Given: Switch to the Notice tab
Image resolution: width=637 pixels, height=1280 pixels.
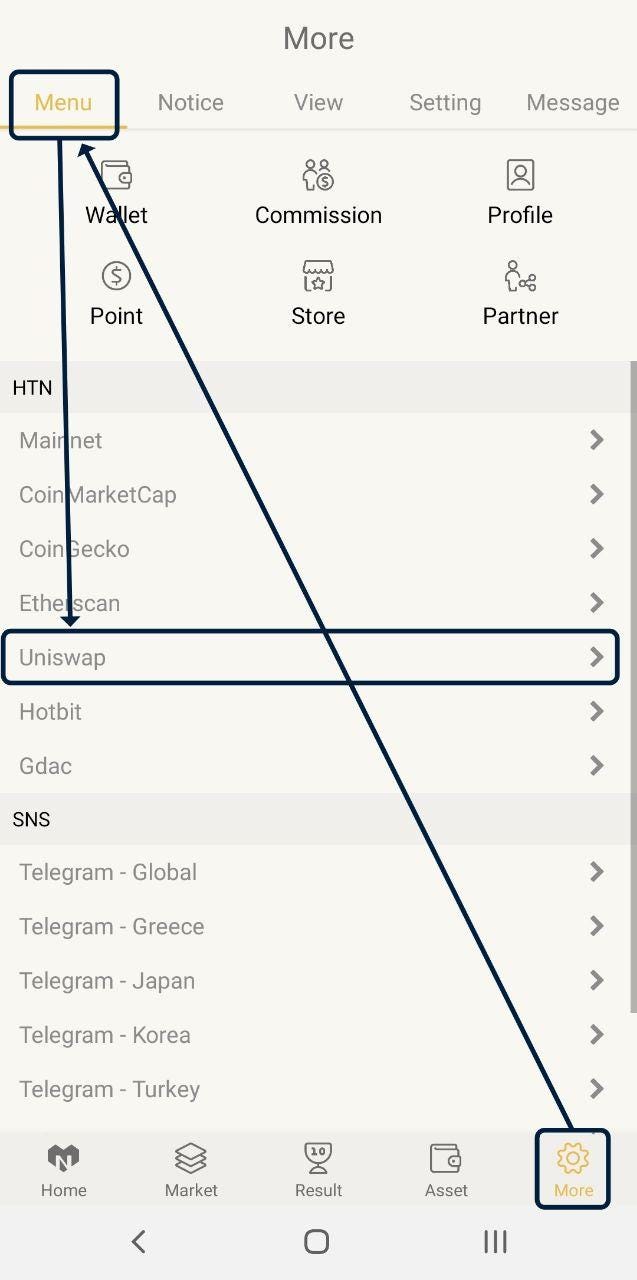Looking at the screenshot, I should 190,102.
